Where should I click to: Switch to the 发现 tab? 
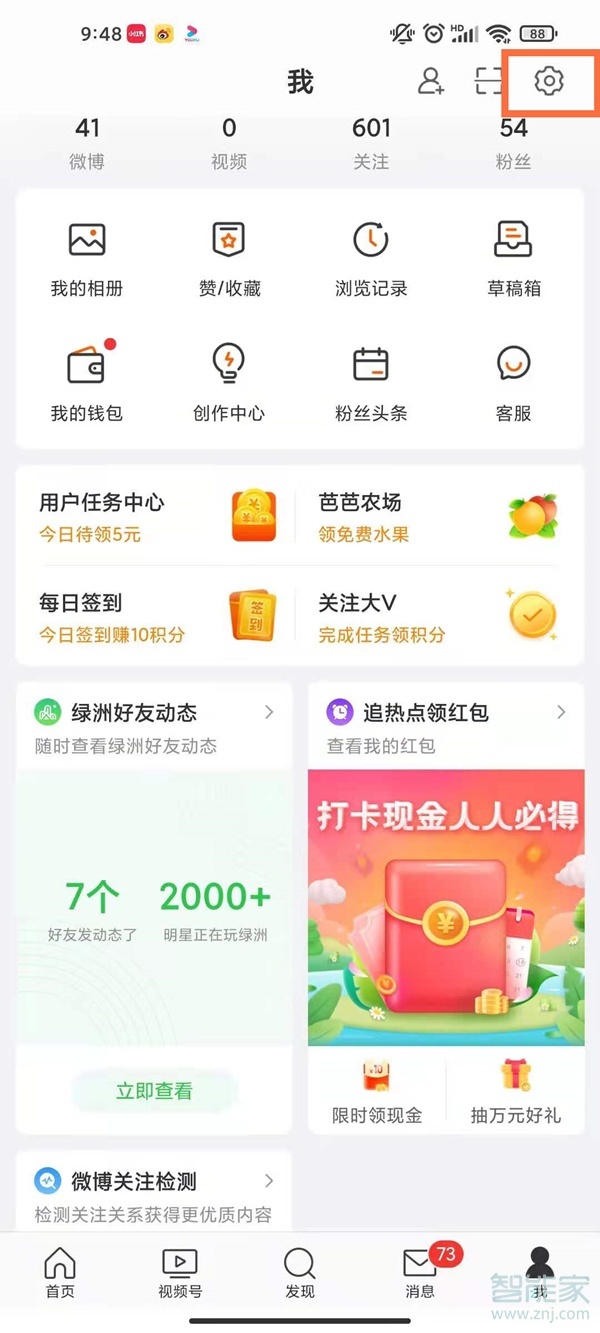pos(300,1273)
